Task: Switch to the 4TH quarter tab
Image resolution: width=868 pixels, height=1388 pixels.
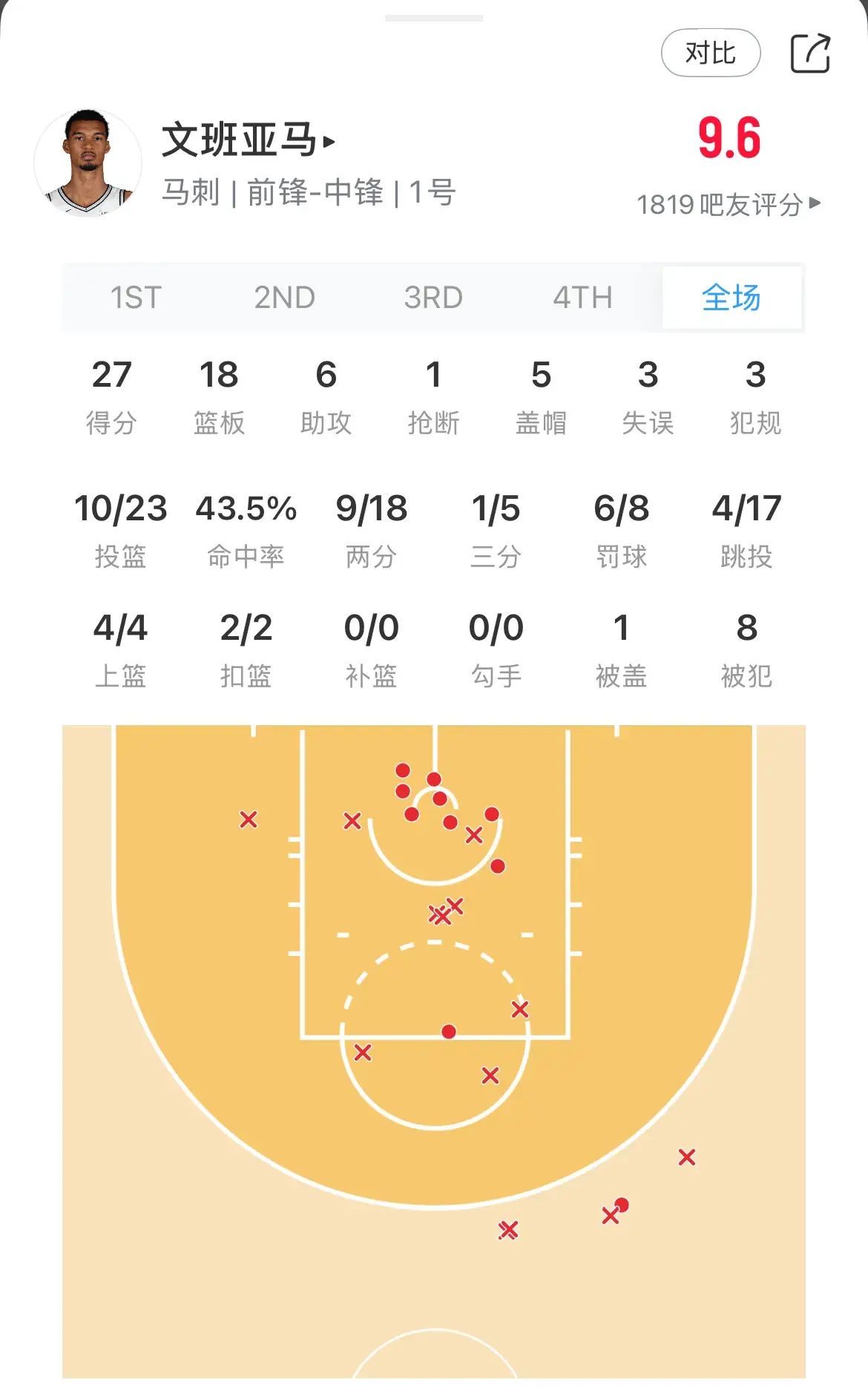Action: [x=582, y=298]
